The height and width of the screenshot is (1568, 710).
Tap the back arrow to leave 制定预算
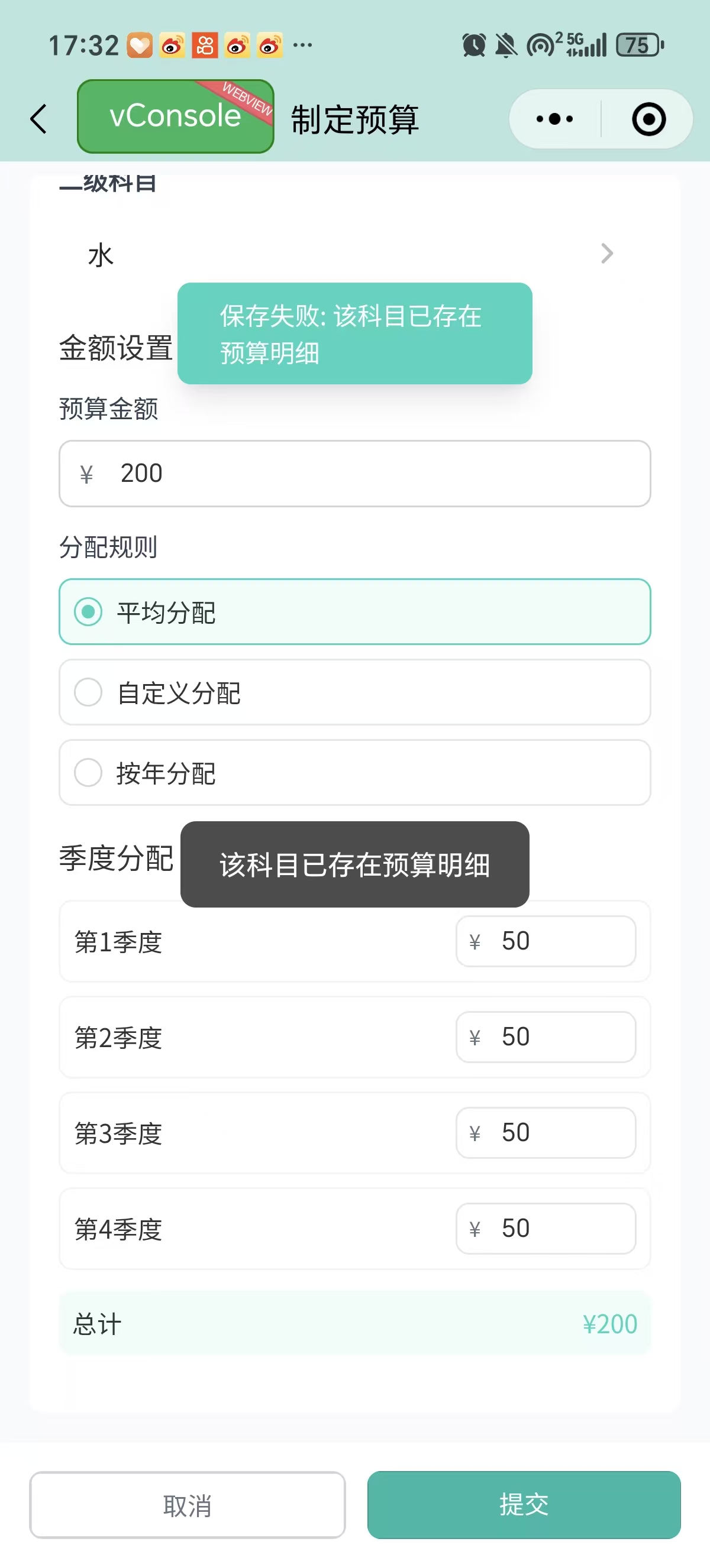tap(38, 119)
